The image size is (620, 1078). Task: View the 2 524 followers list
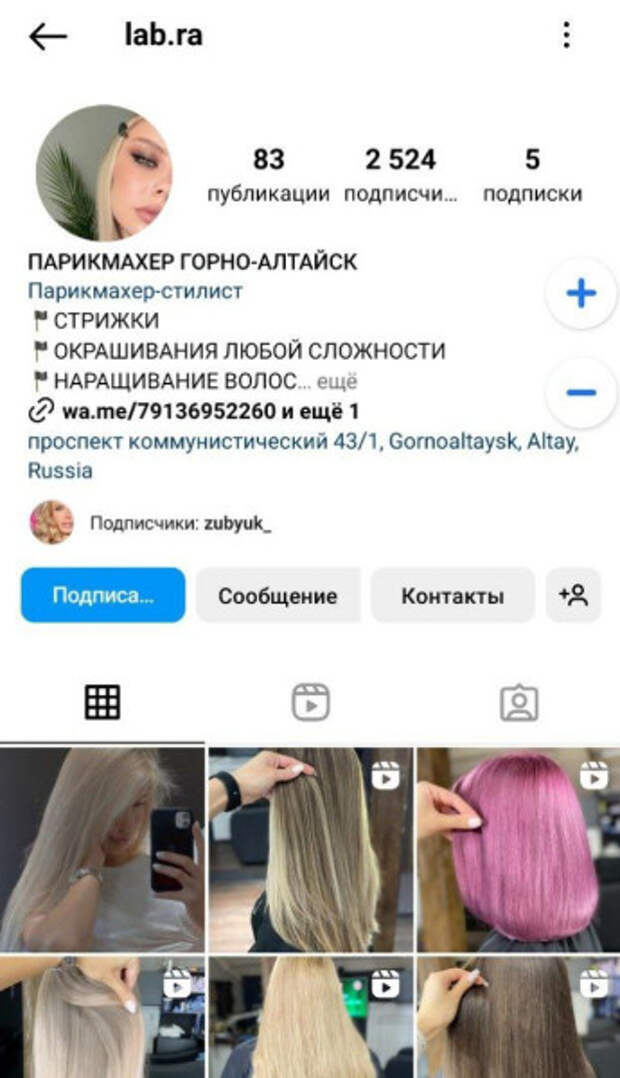click(400, 174)
